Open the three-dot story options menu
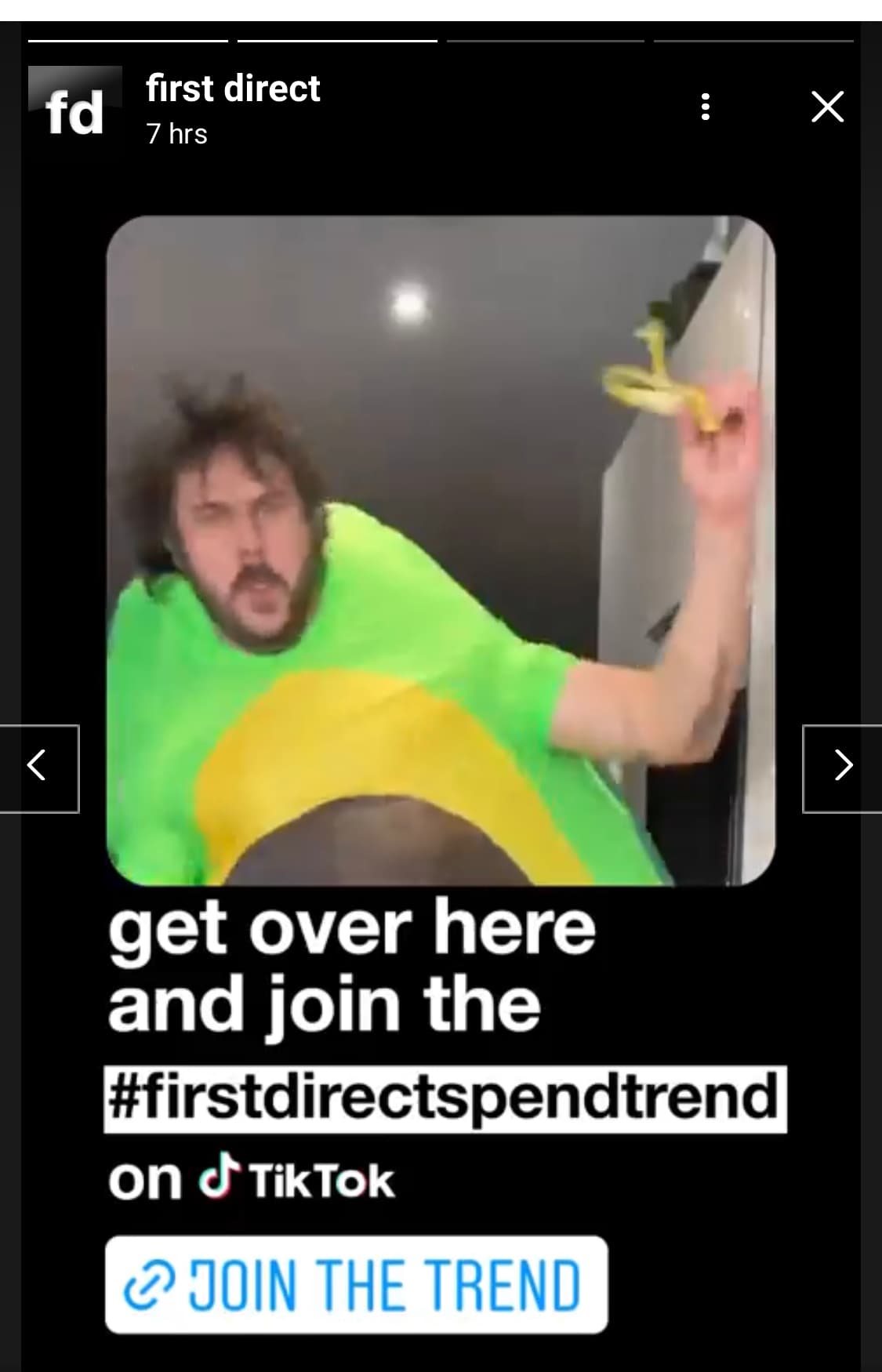The height and width of the screenshot is (1372, 882). [706, 107]
